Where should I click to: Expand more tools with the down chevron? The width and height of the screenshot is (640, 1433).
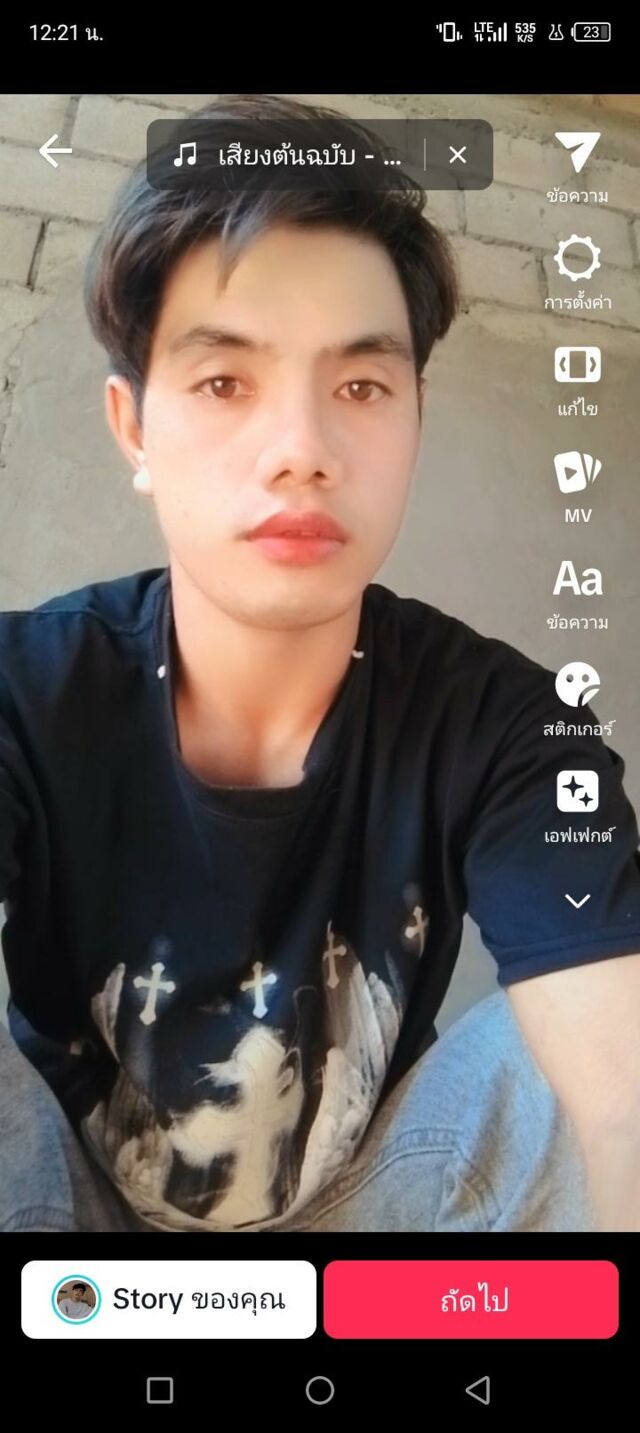577,901
